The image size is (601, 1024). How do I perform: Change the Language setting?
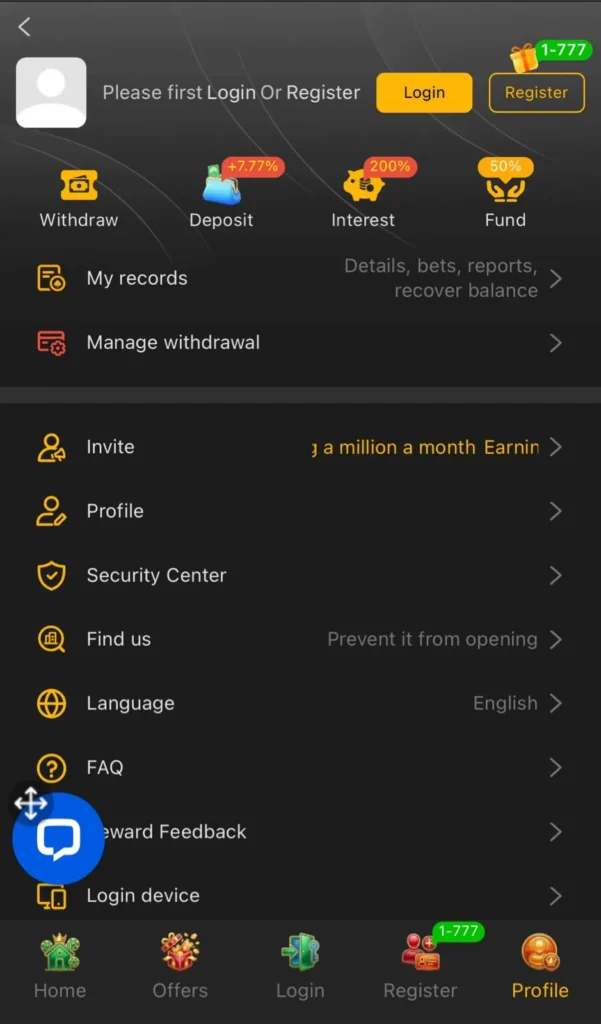click(300, 703)
